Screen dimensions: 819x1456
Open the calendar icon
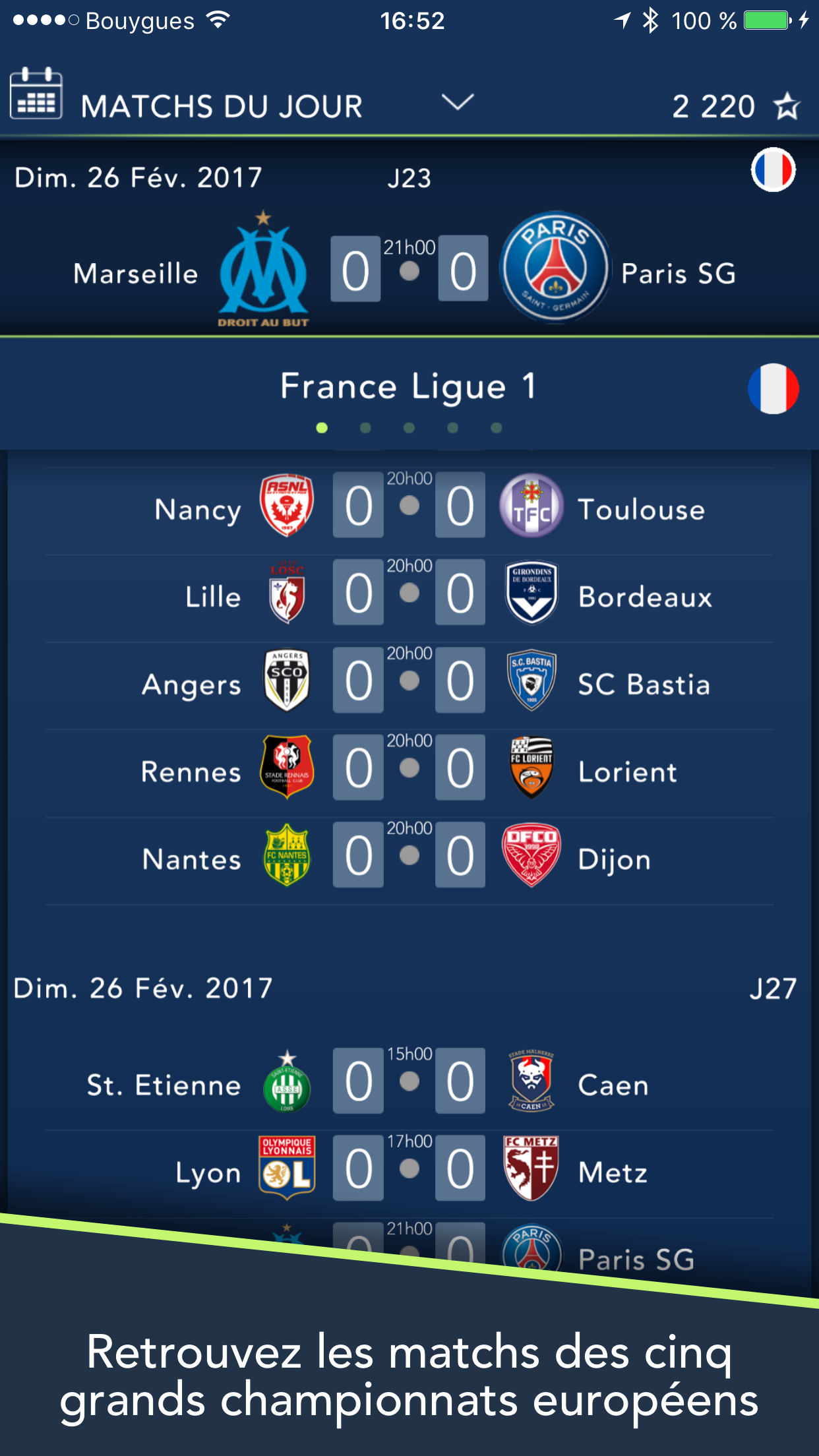[36, 94]
